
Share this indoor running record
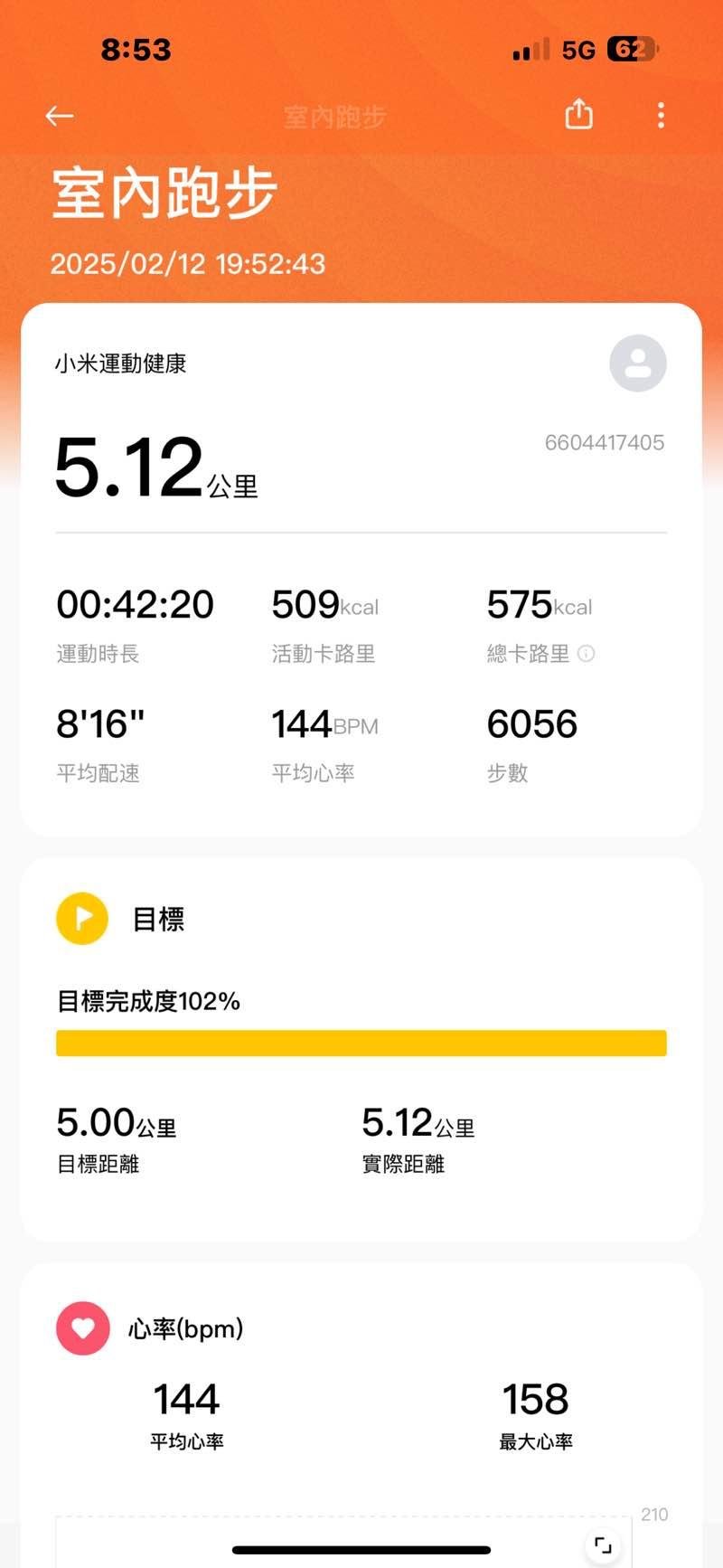click(578, 115)
